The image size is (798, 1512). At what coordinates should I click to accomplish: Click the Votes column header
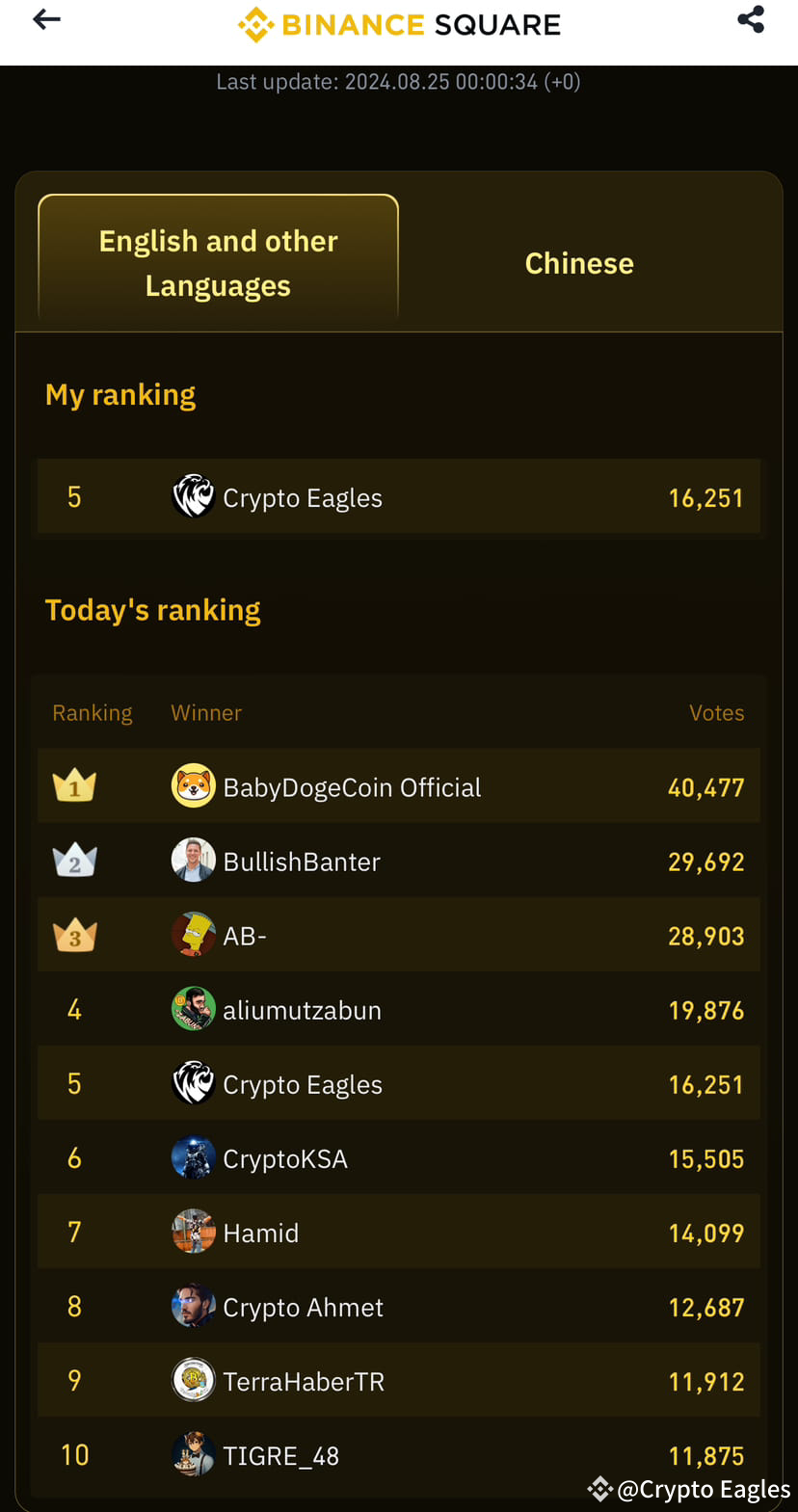point(717,713)
